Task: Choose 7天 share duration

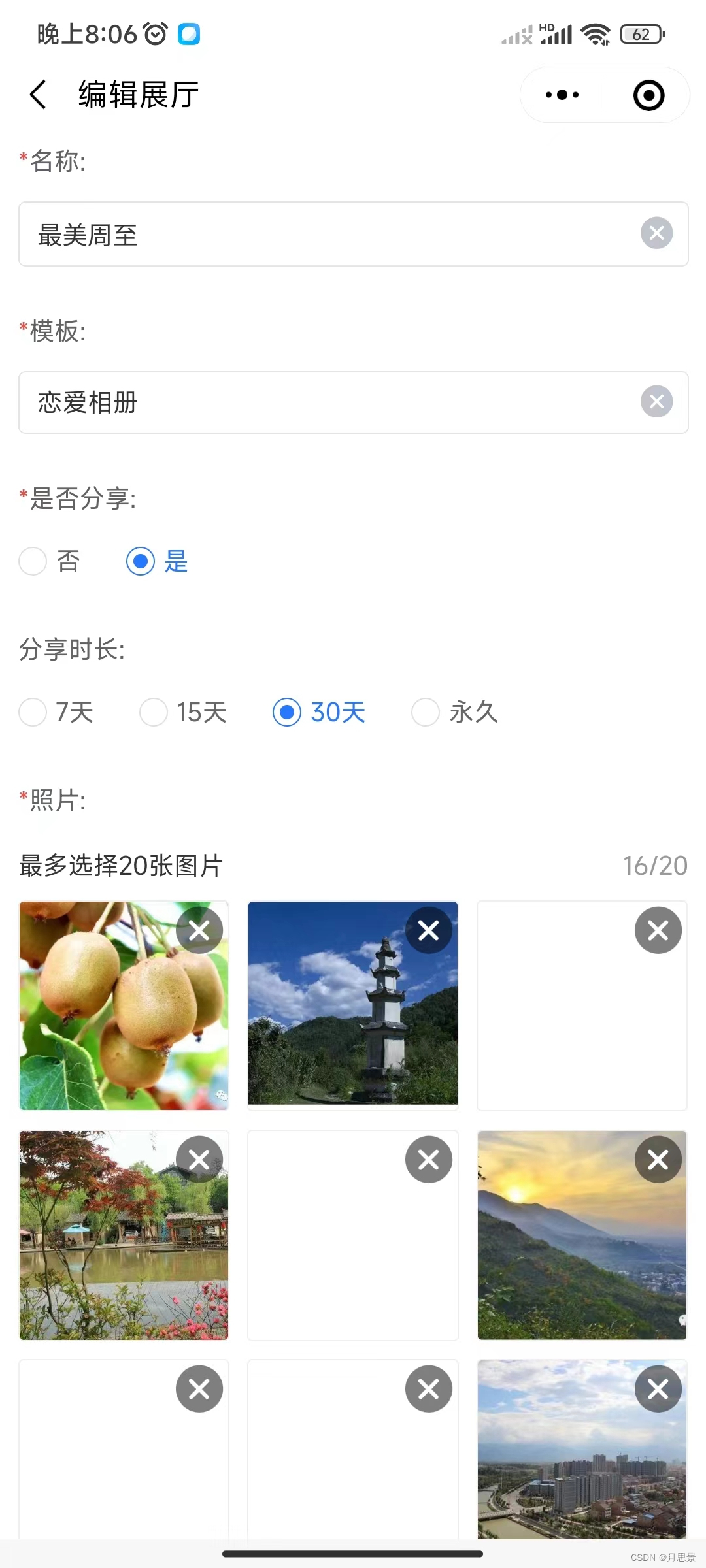Action: pos(33,712)
